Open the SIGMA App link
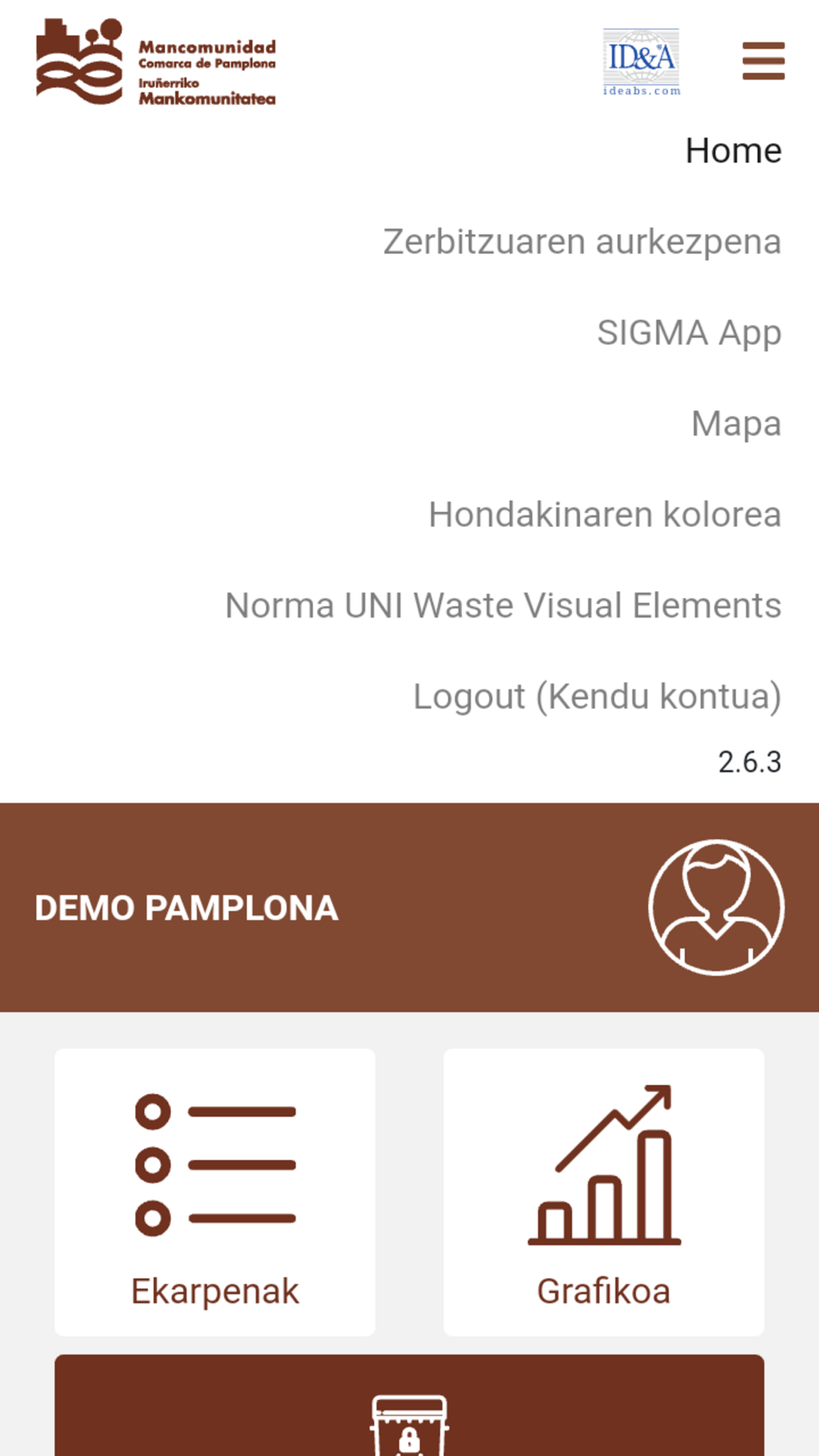This screenshot has height=1456, width=819. click(689, 333)
